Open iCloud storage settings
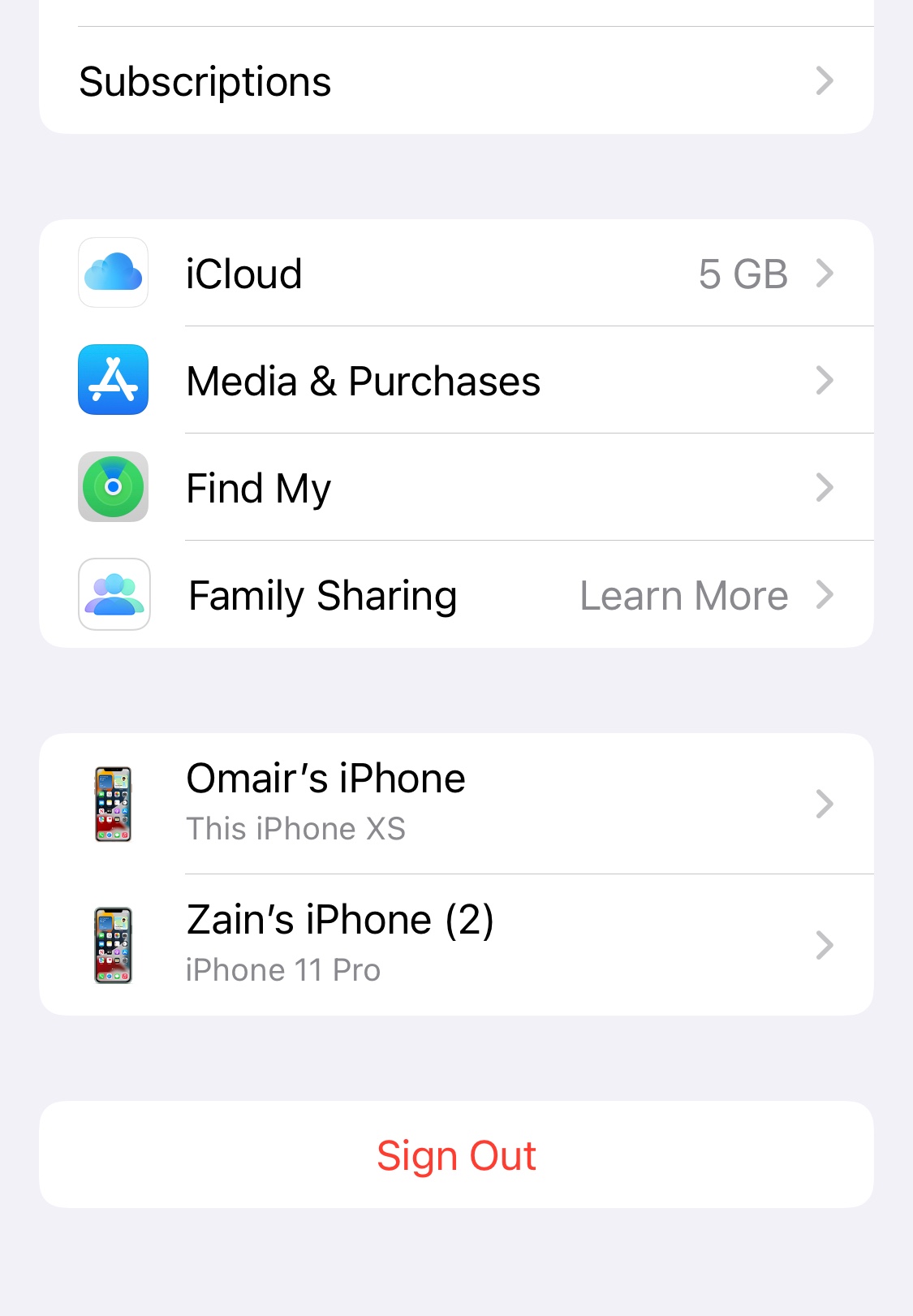Image resolution: width=913 pixels, height=1316 pixels. coord(454,274)
